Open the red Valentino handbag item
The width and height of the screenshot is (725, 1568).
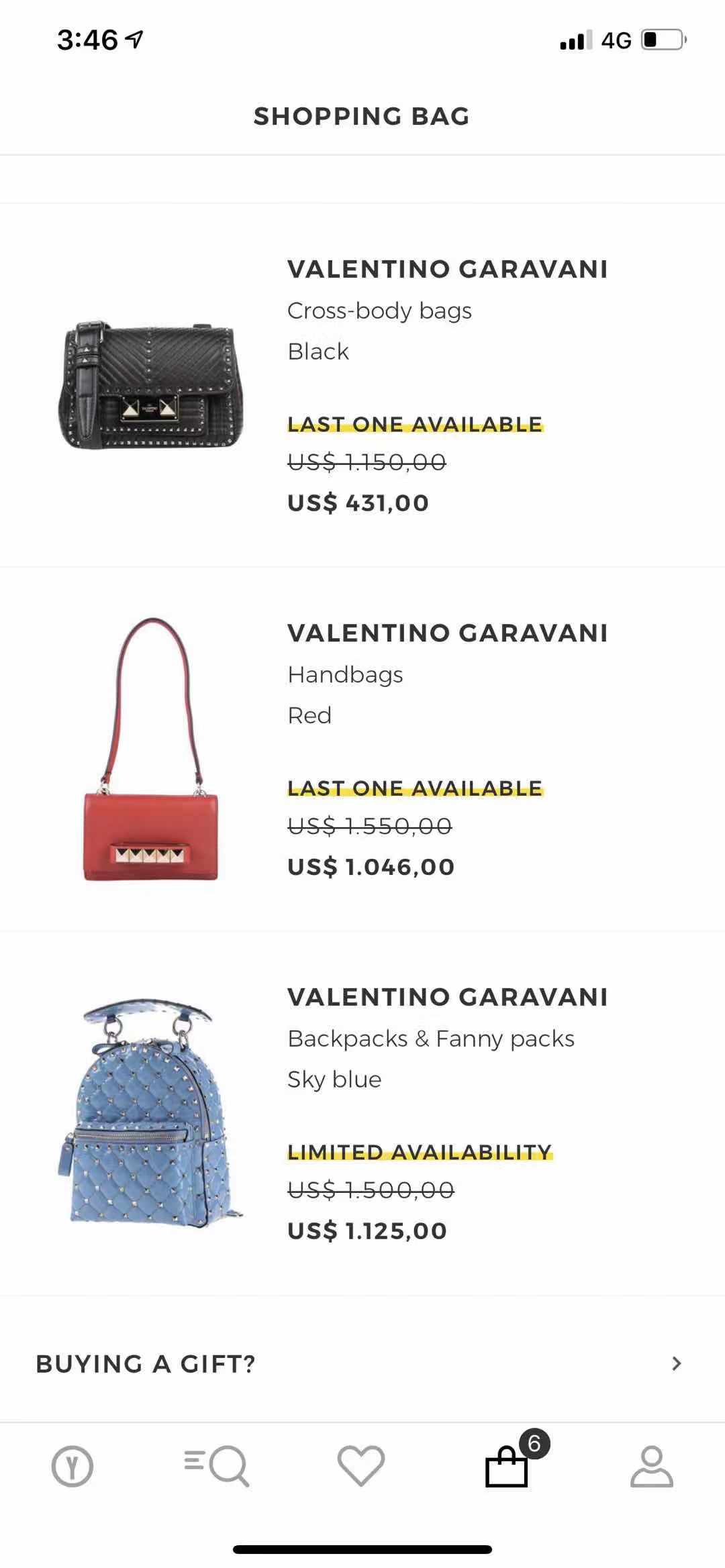[x=362, y=749]
